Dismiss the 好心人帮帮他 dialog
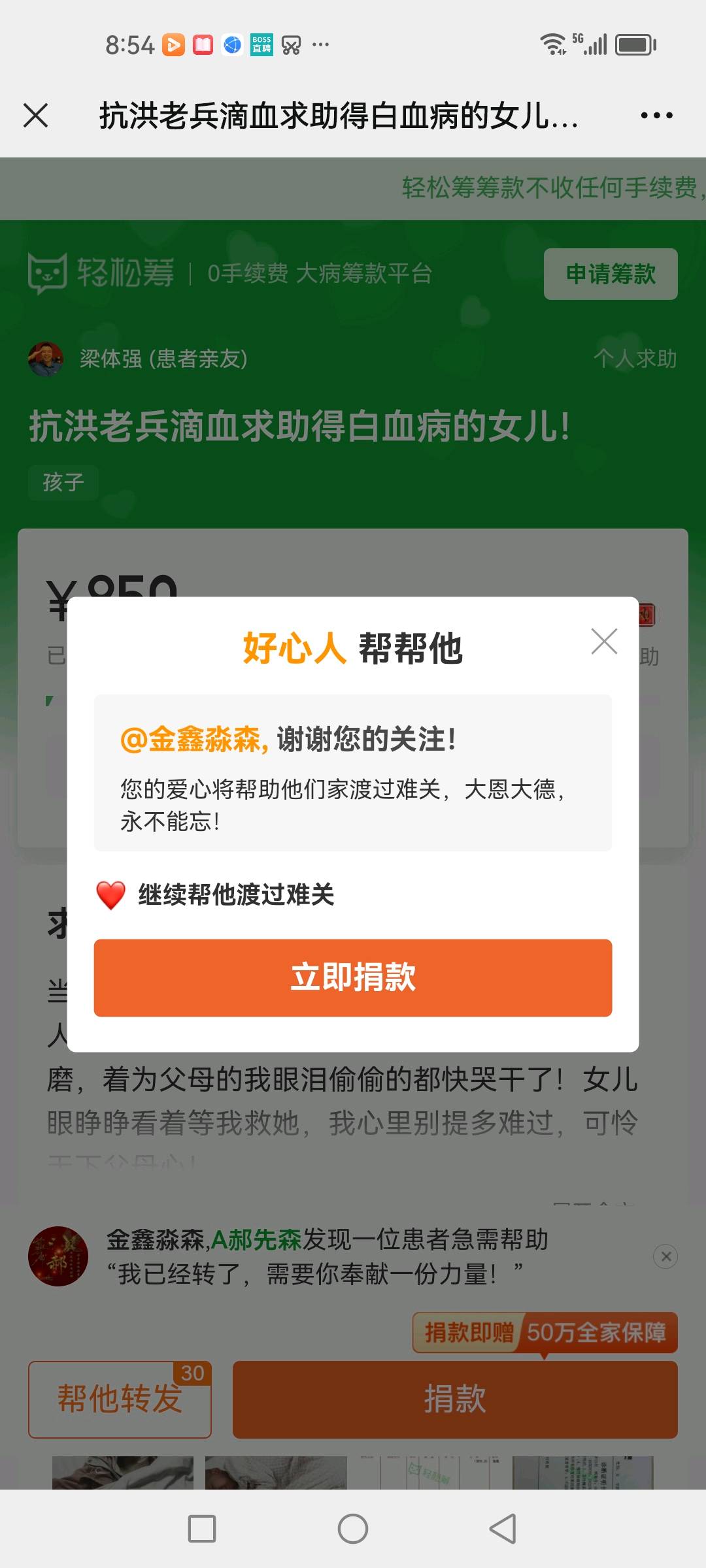 pyautogui.click(x=604, y=641)
